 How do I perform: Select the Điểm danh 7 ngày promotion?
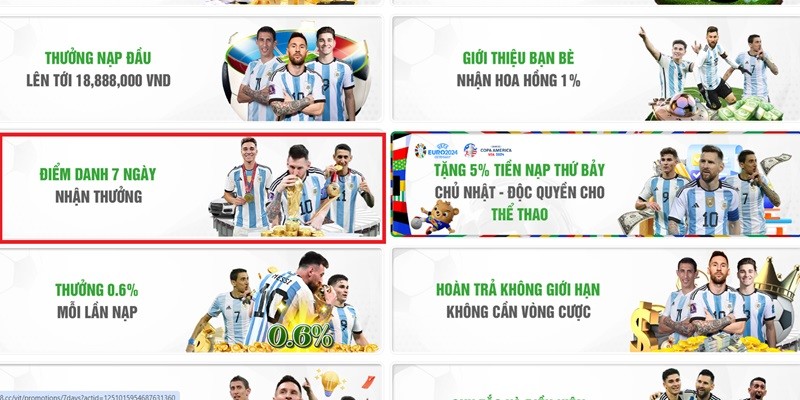(x=192, y=186)
